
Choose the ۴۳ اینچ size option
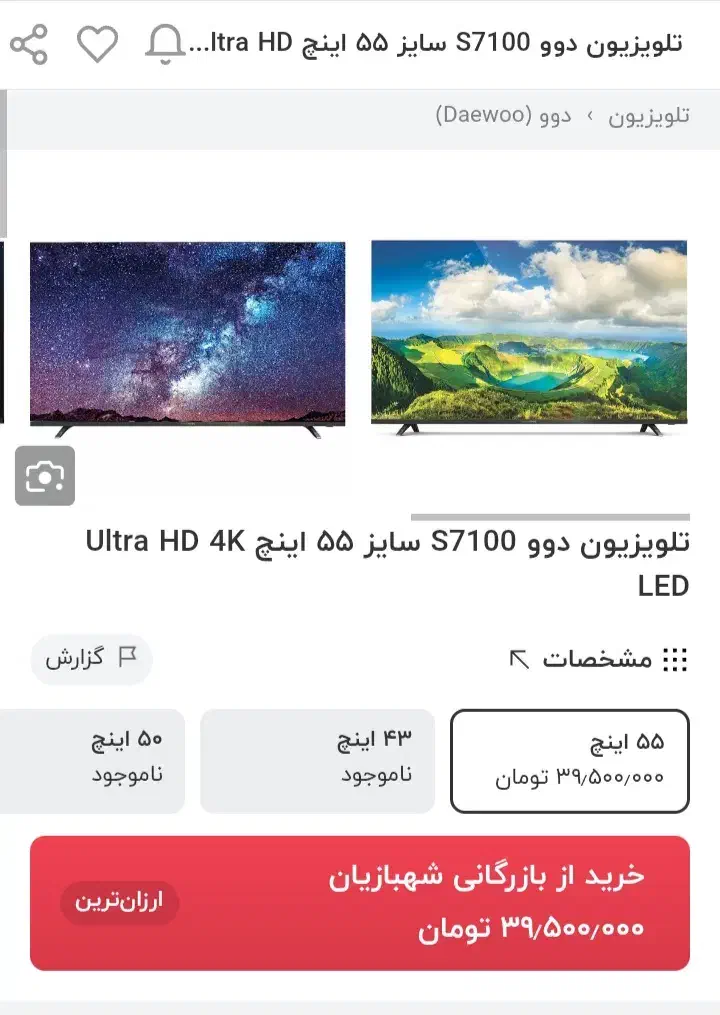[318, 760]
